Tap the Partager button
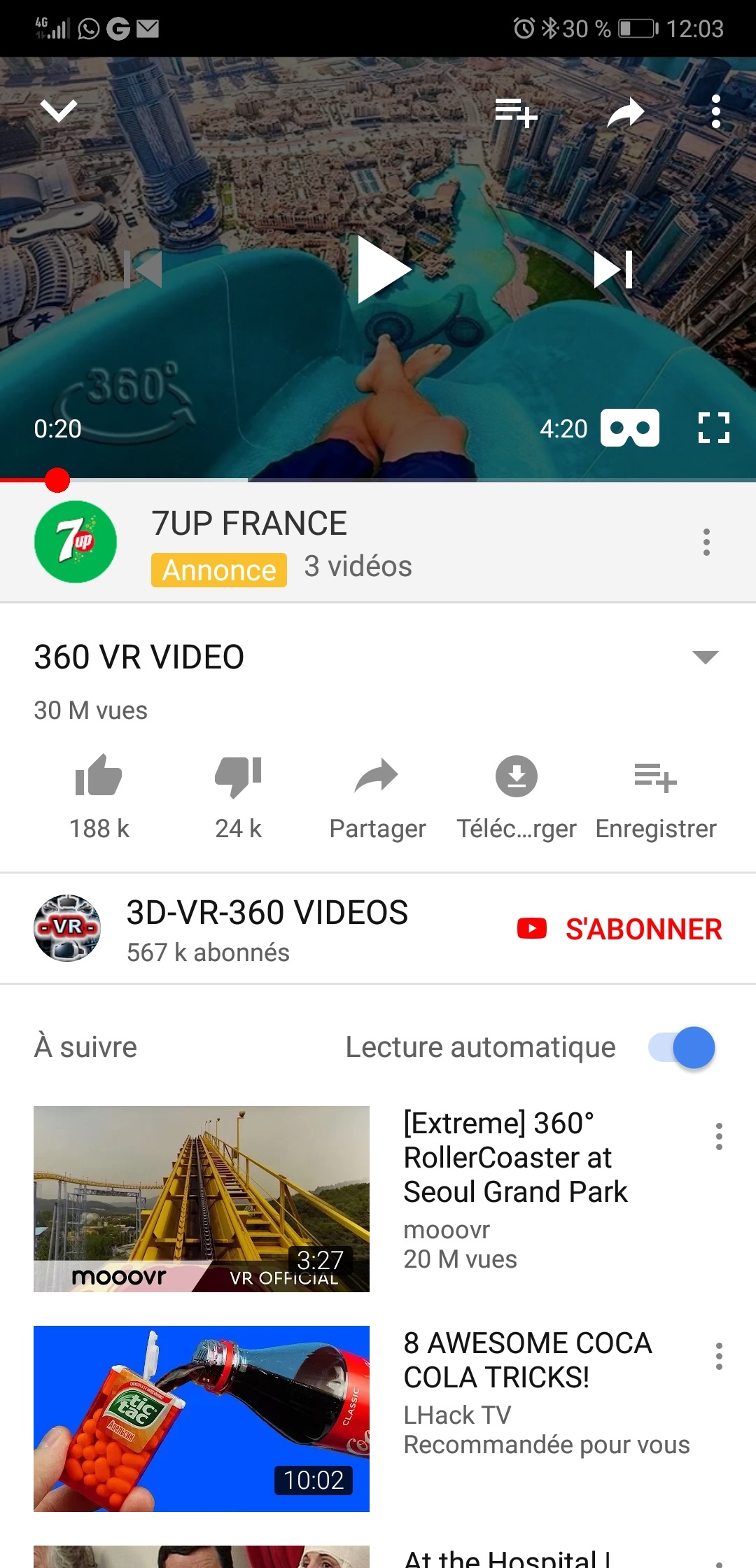 (377, 797)
